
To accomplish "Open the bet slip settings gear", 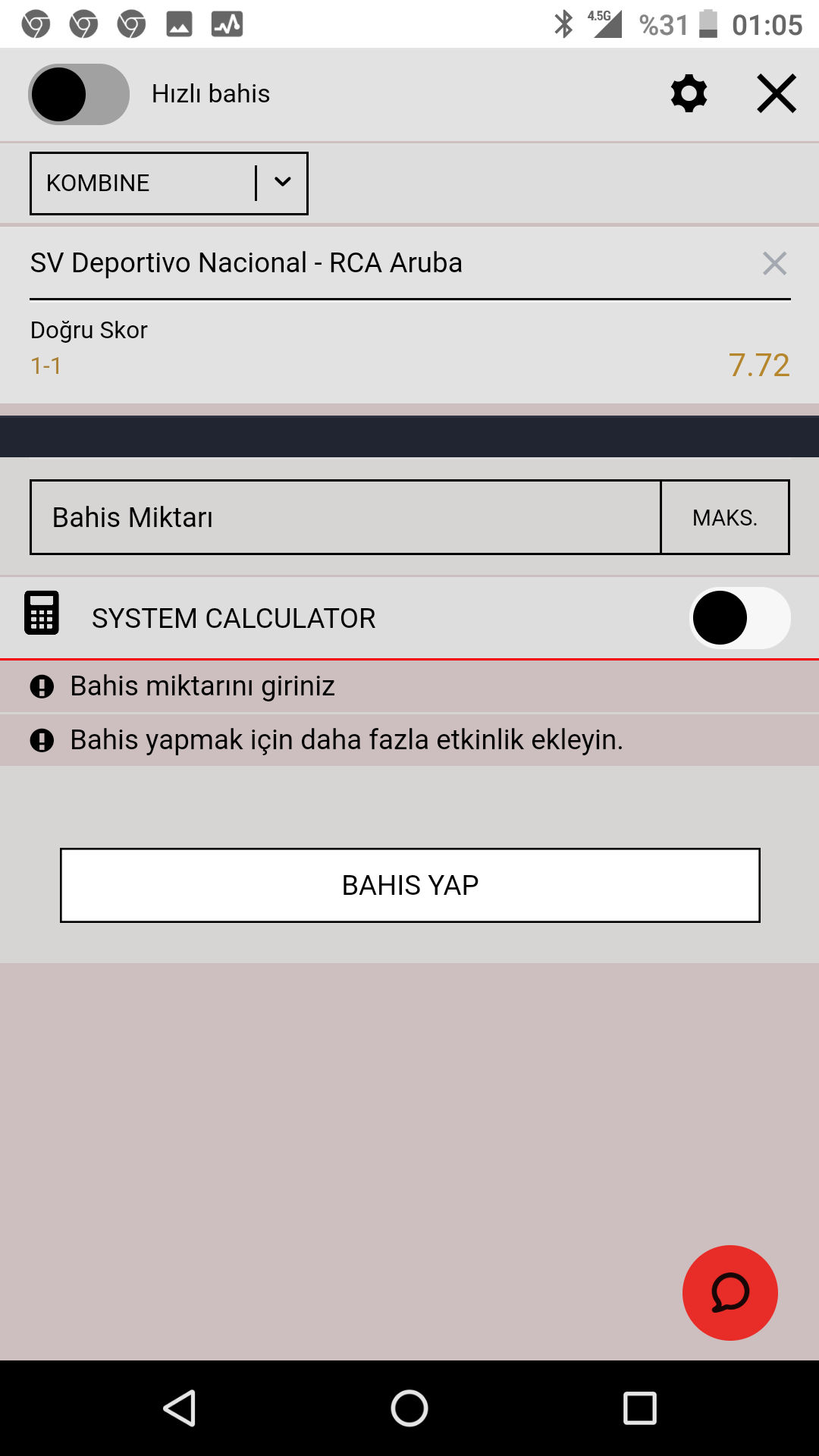I will [689, 94].
